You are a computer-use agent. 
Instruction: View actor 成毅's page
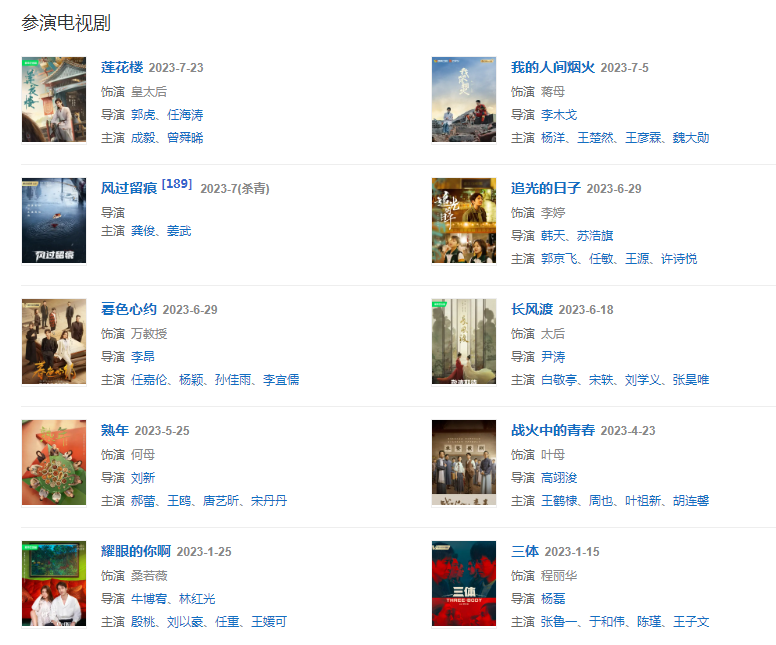pos(145,138)
